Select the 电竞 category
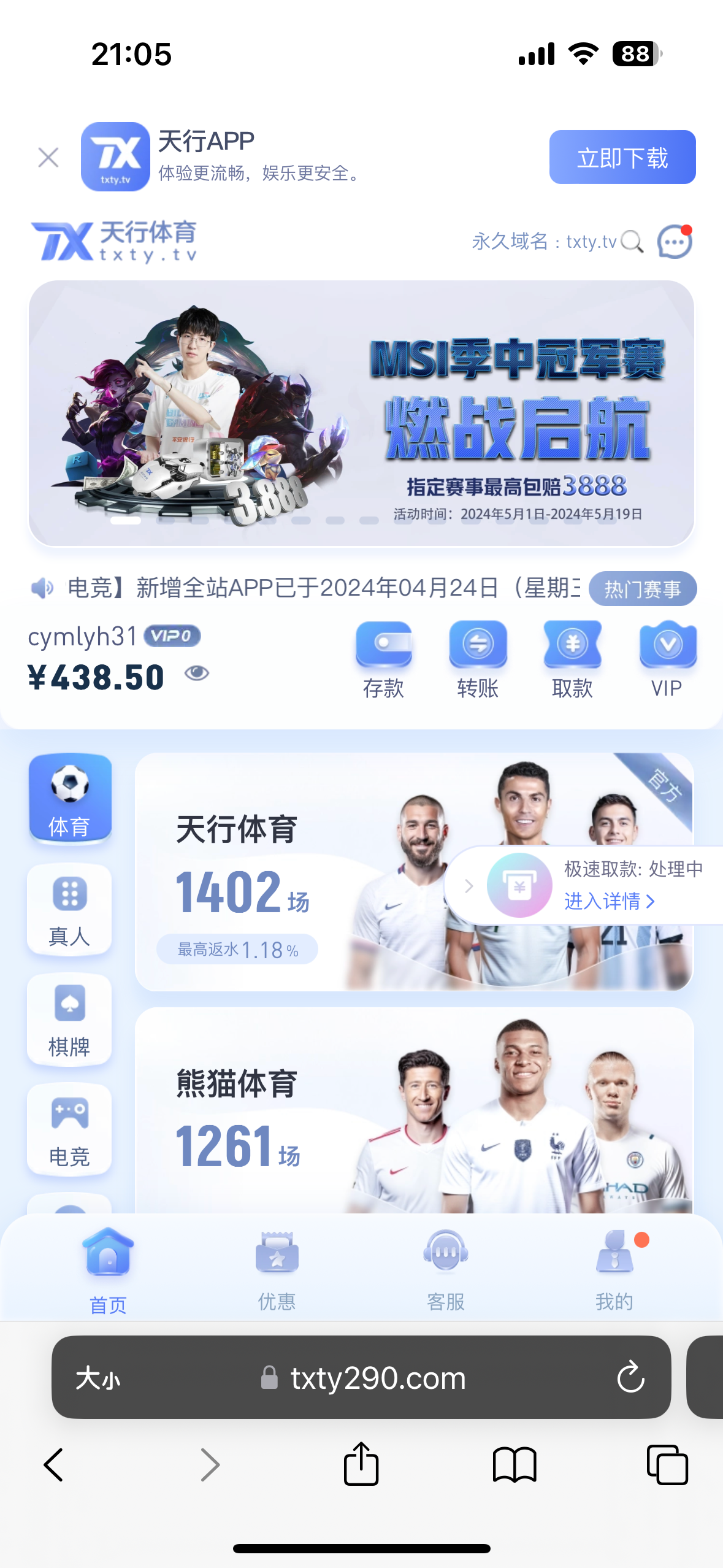The height and width of the screenshot is (1568, 723). [x=69, y=1129]
